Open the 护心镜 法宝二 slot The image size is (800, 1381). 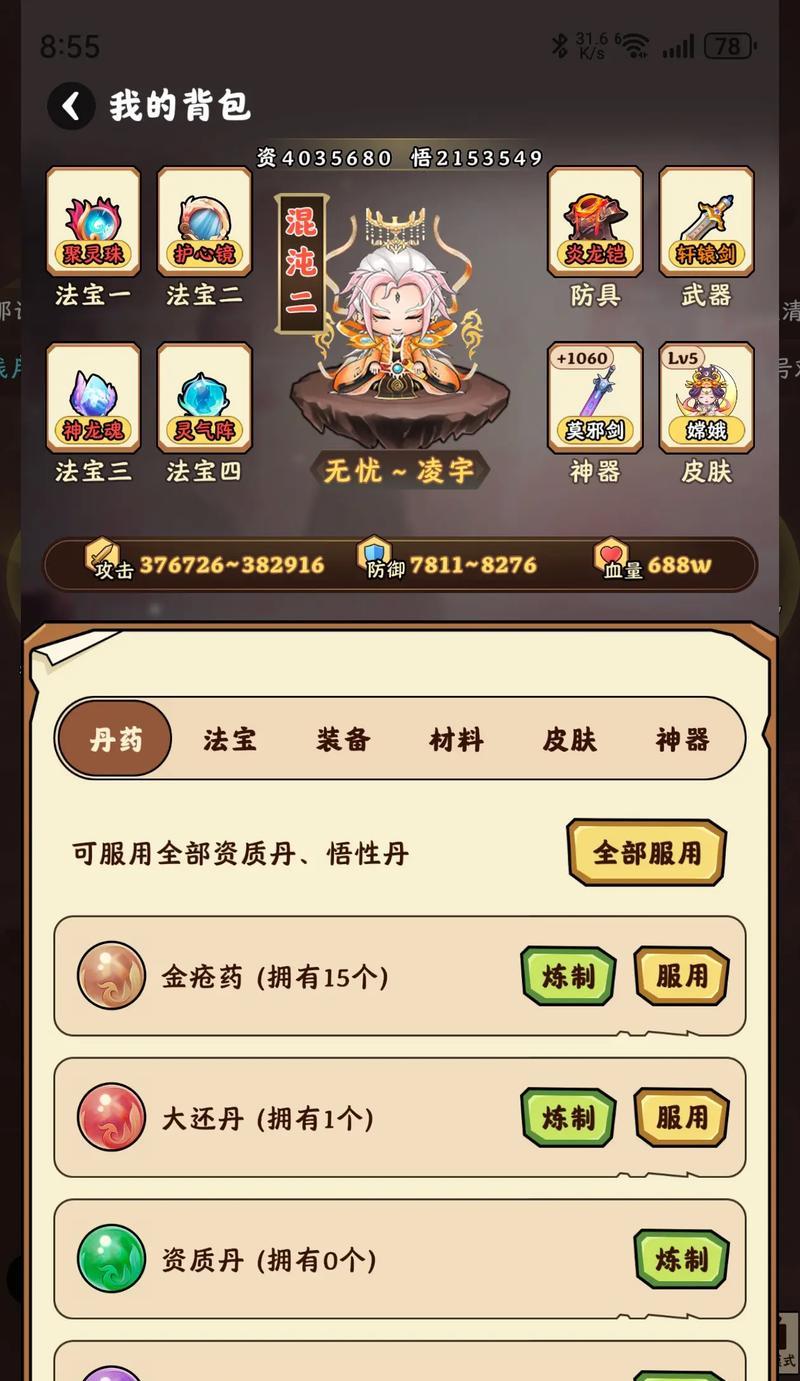point(204,222)
